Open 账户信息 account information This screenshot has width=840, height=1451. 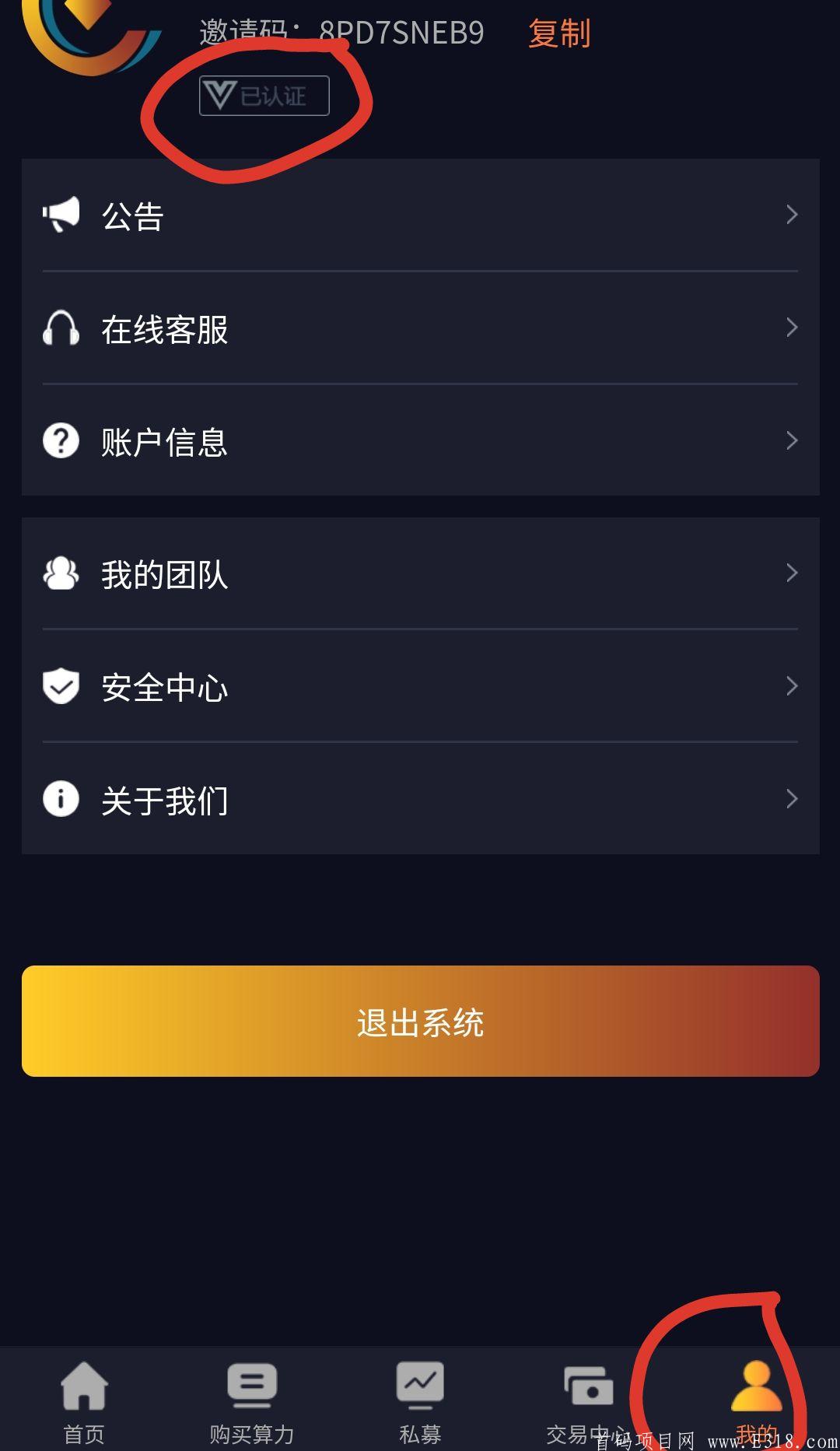click(x=420, y=441)
